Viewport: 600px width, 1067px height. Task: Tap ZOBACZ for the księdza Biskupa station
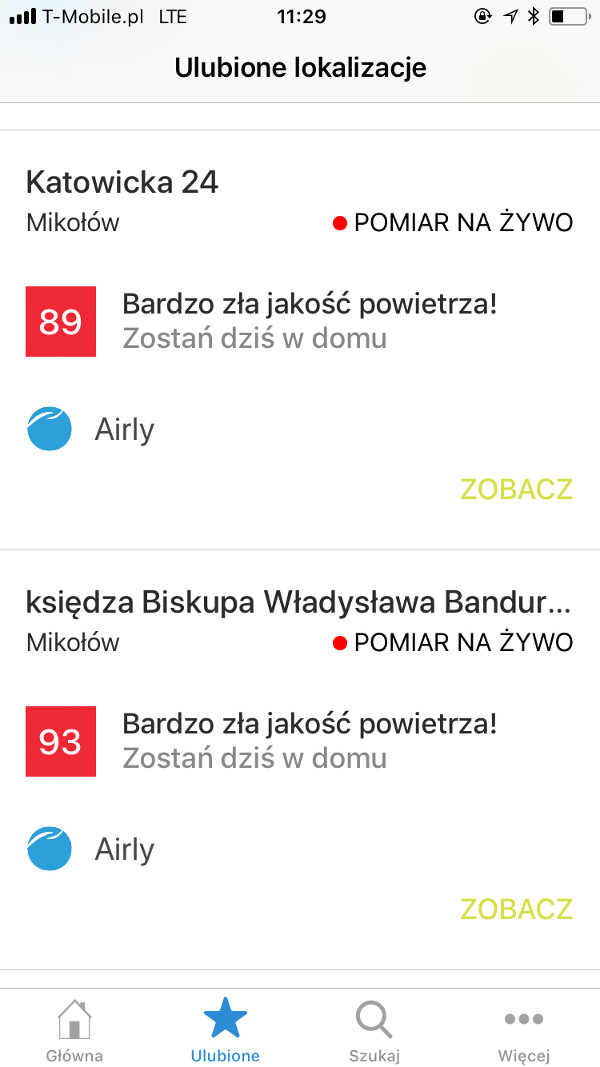click(x=516, y=909)
